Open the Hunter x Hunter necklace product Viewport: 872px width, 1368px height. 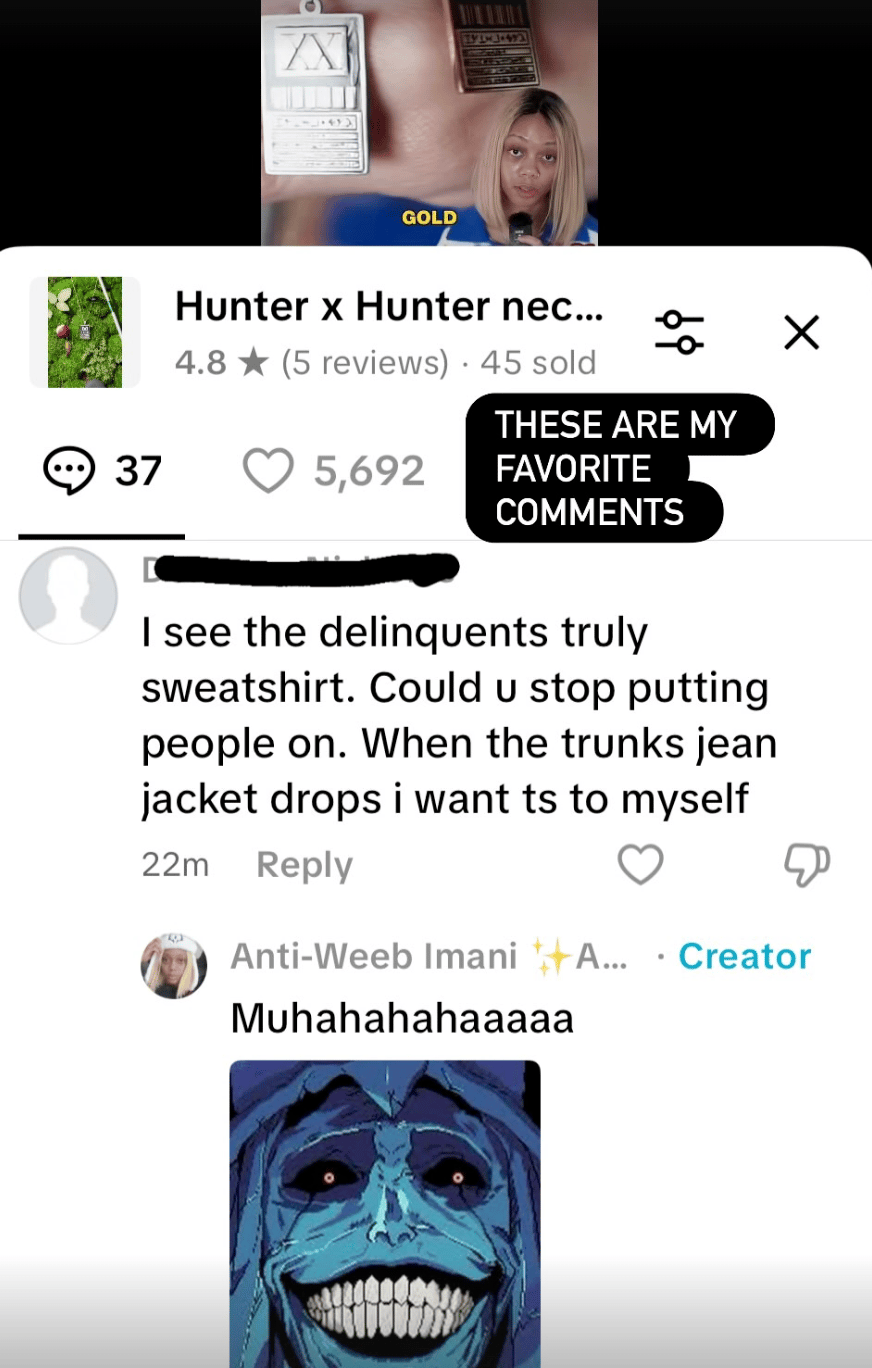pyautogui.click(x=388, y=307)
